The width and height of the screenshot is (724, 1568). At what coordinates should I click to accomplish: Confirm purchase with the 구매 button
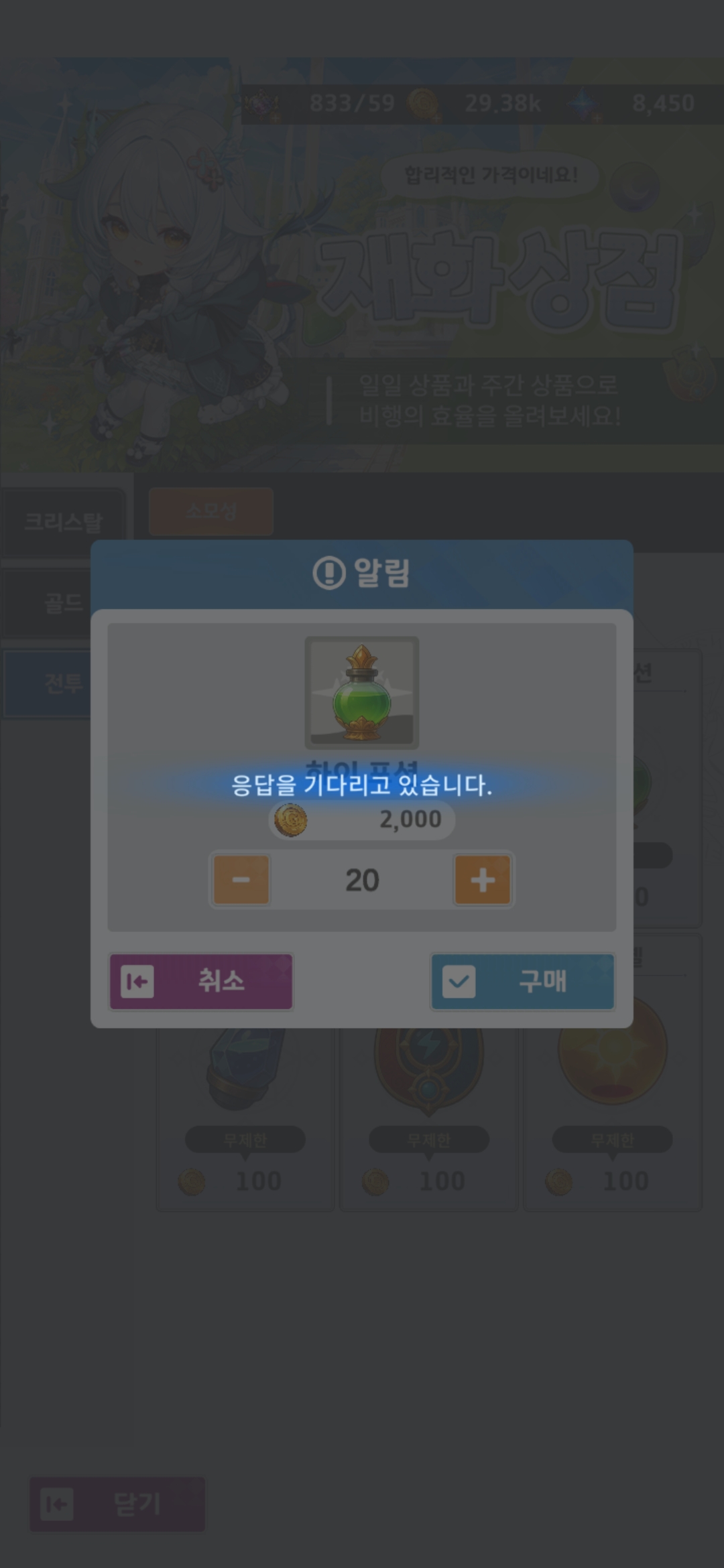[x=522, y=982]
